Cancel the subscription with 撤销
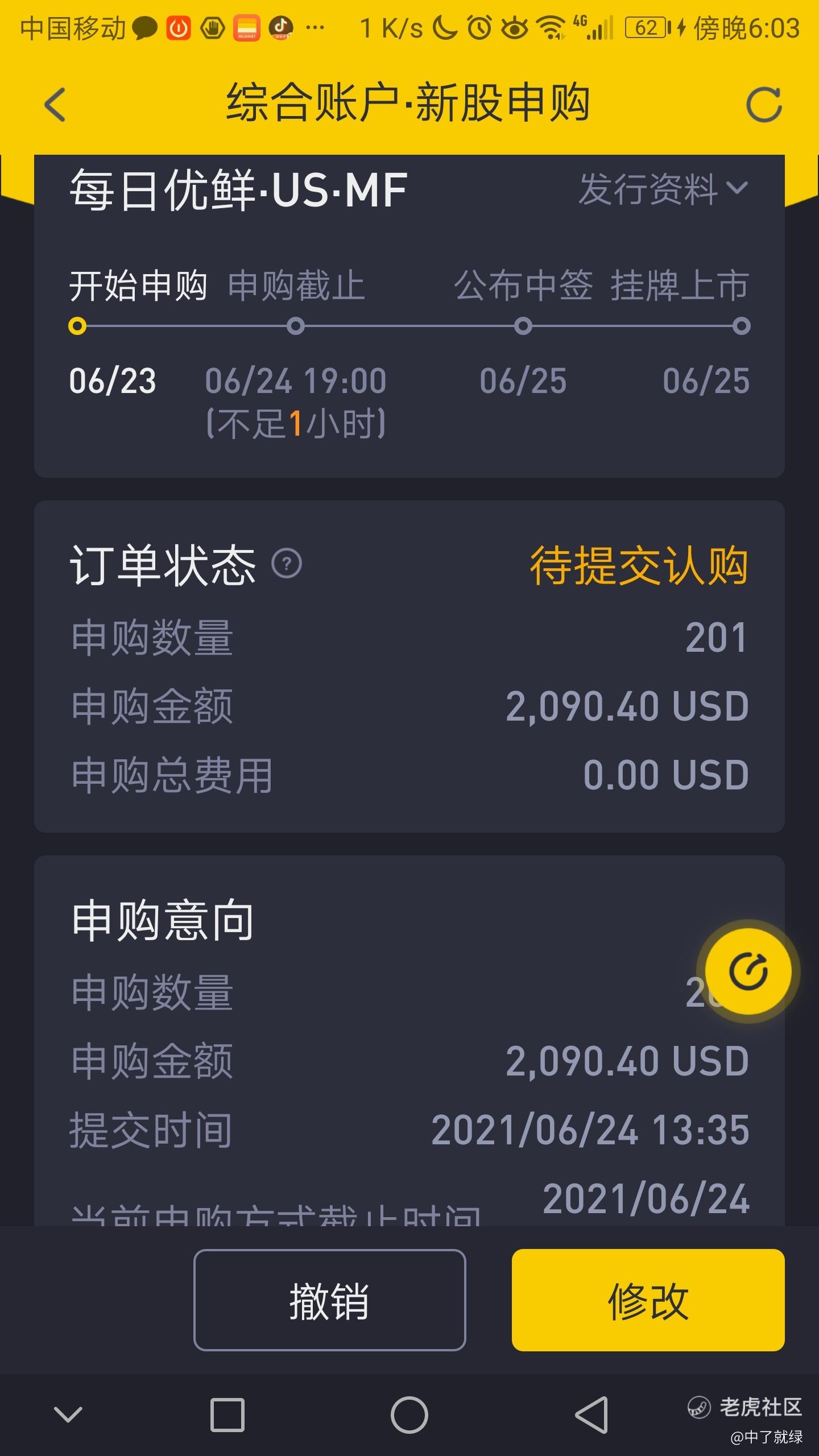The height and width of the screenshot is (1456, 819). [329, 1300]
